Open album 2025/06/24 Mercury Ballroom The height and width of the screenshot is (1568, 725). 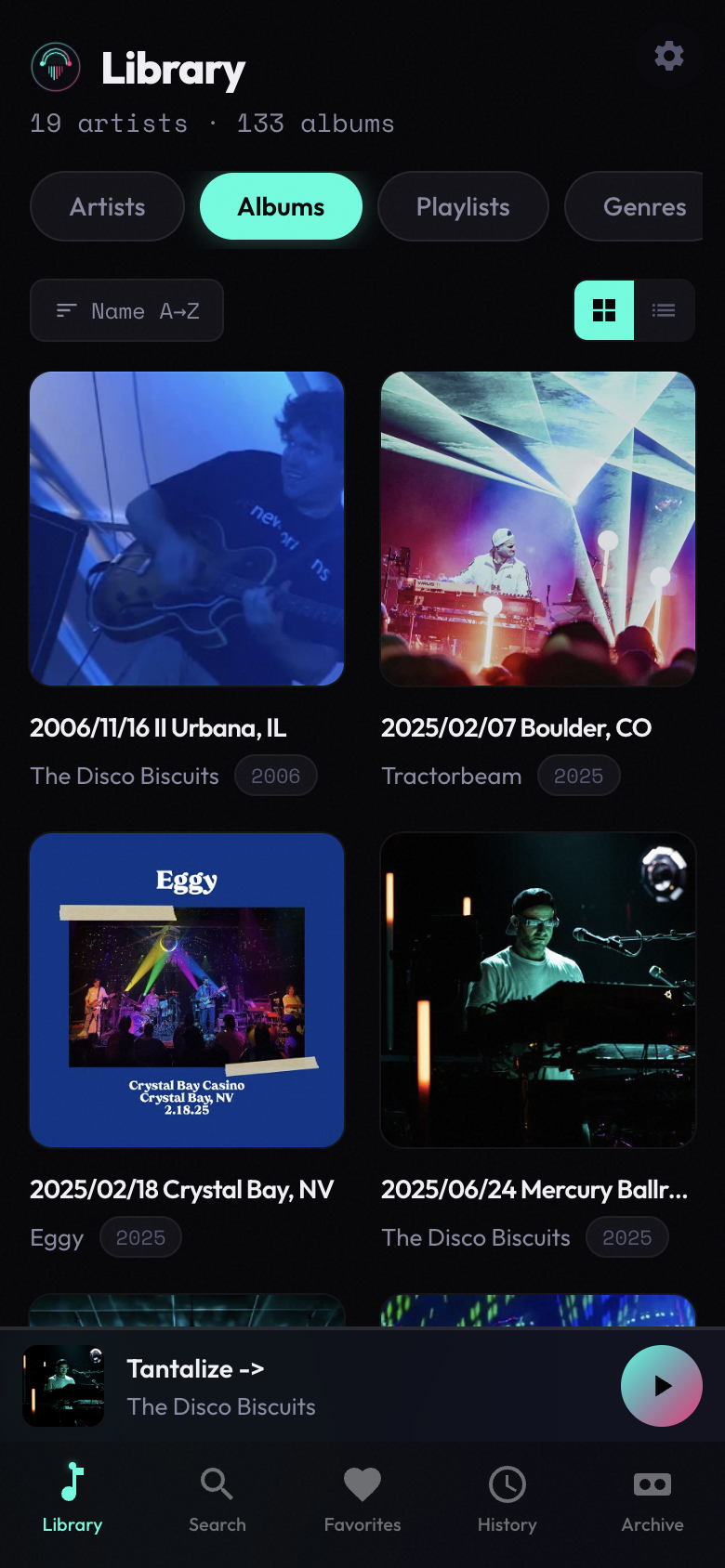pos(538,990)
